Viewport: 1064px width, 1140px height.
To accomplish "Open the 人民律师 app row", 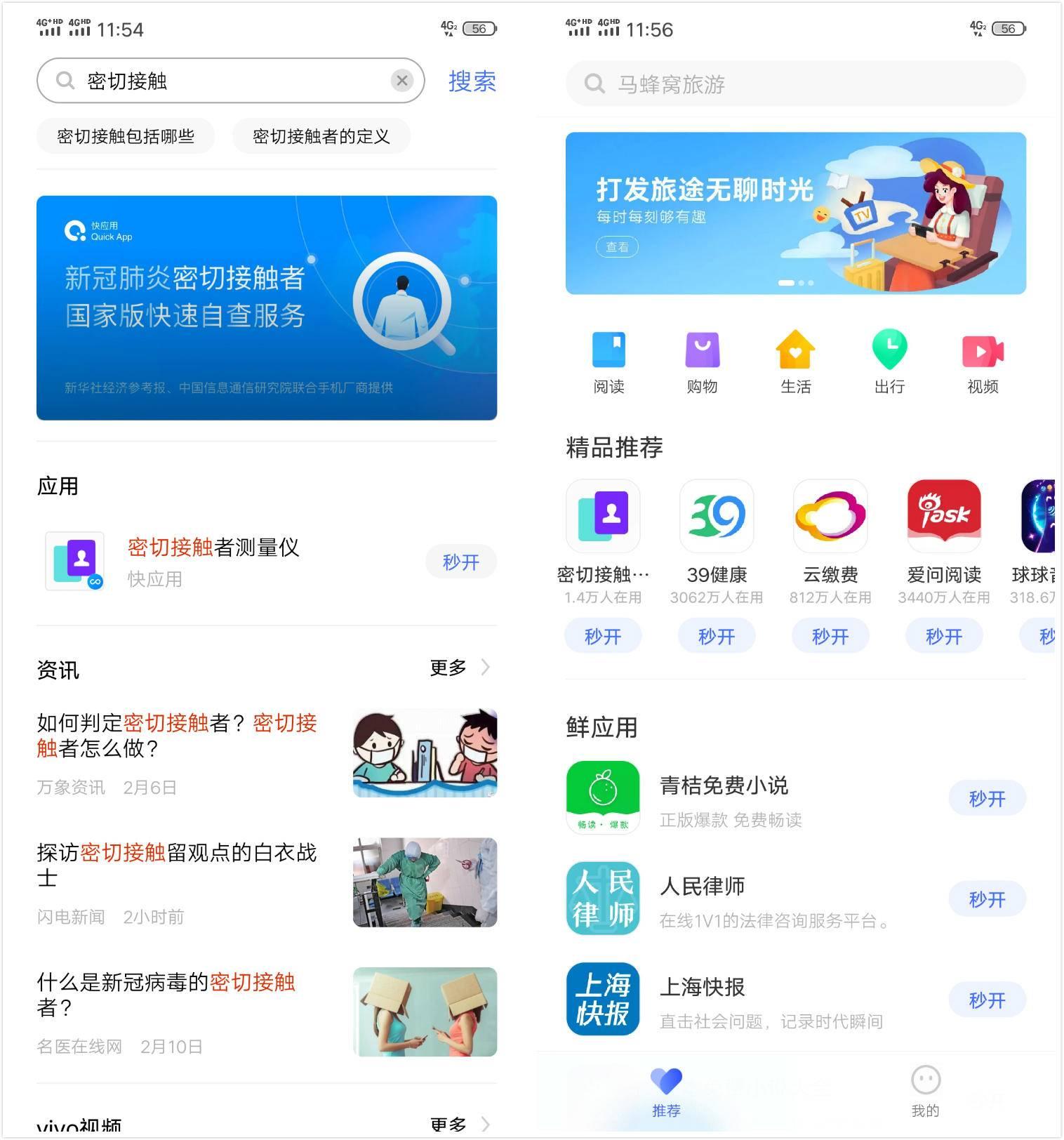I will [x=772, y=899].
